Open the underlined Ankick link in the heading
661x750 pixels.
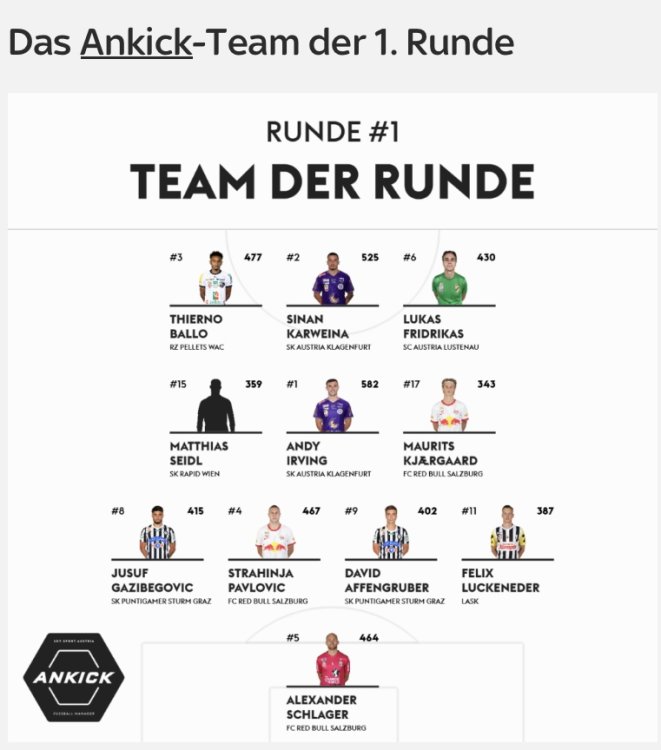pyautogui.click(x=136, y=43)
